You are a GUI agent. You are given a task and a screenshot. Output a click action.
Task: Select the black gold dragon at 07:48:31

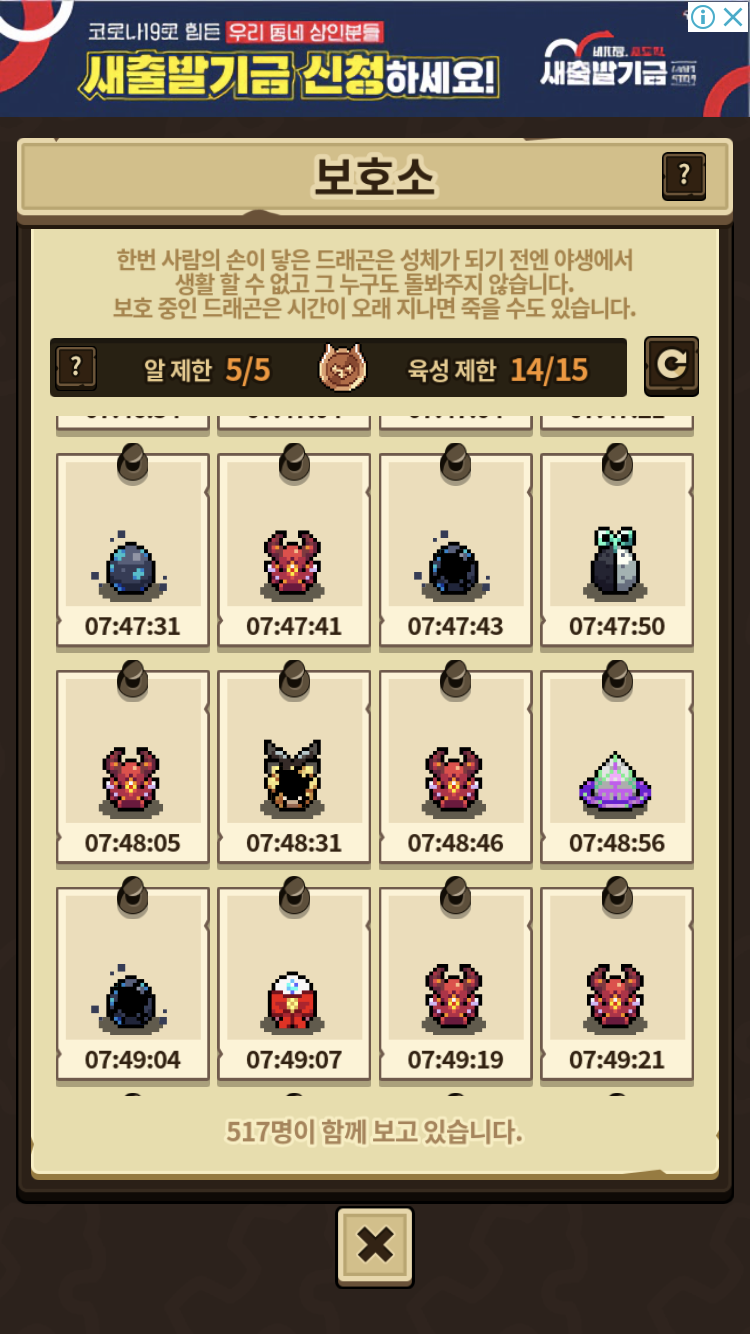(x=294, y=767)
